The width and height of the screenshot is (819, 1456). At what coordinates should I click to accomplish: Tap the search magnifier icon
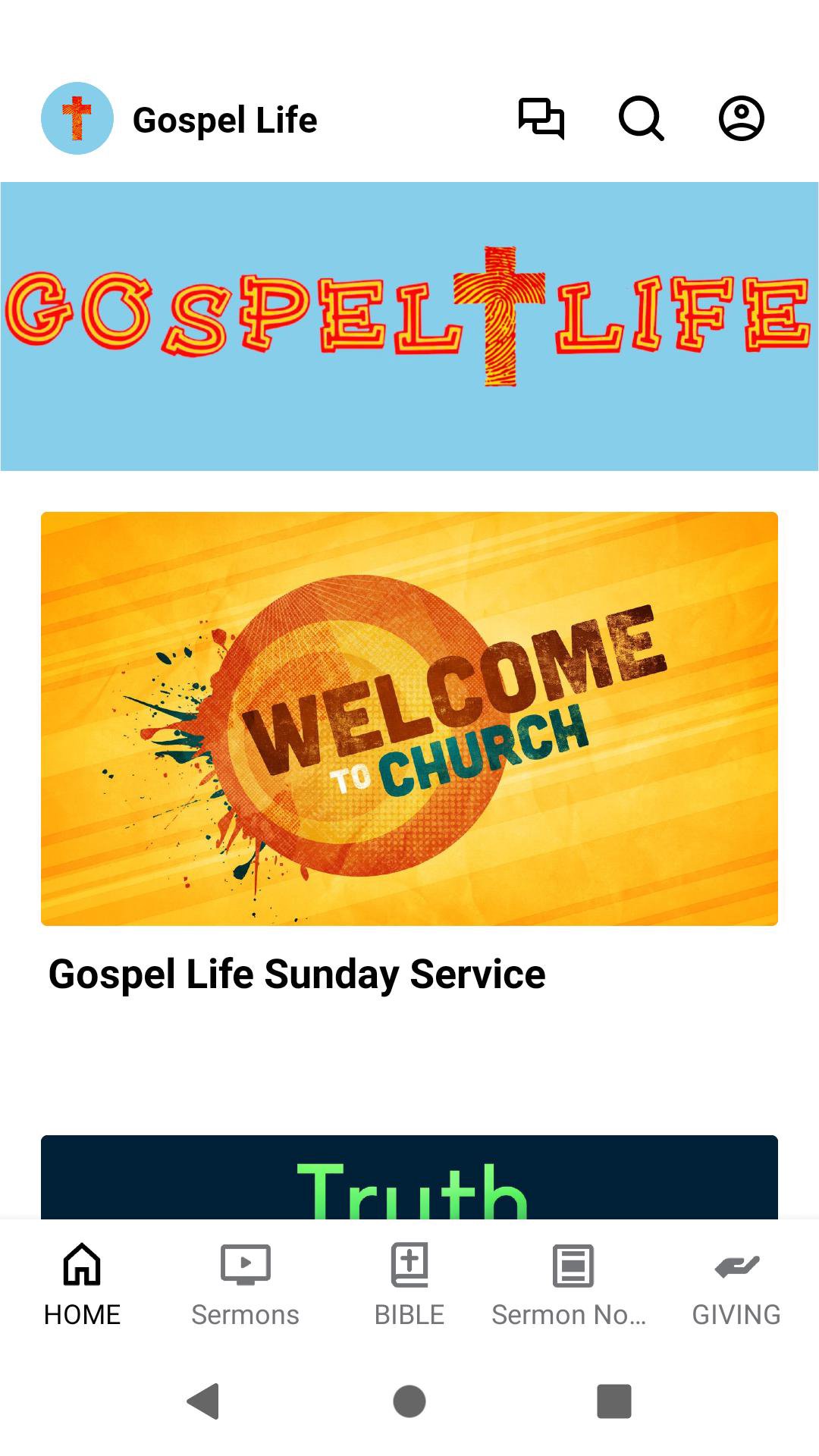641,119
